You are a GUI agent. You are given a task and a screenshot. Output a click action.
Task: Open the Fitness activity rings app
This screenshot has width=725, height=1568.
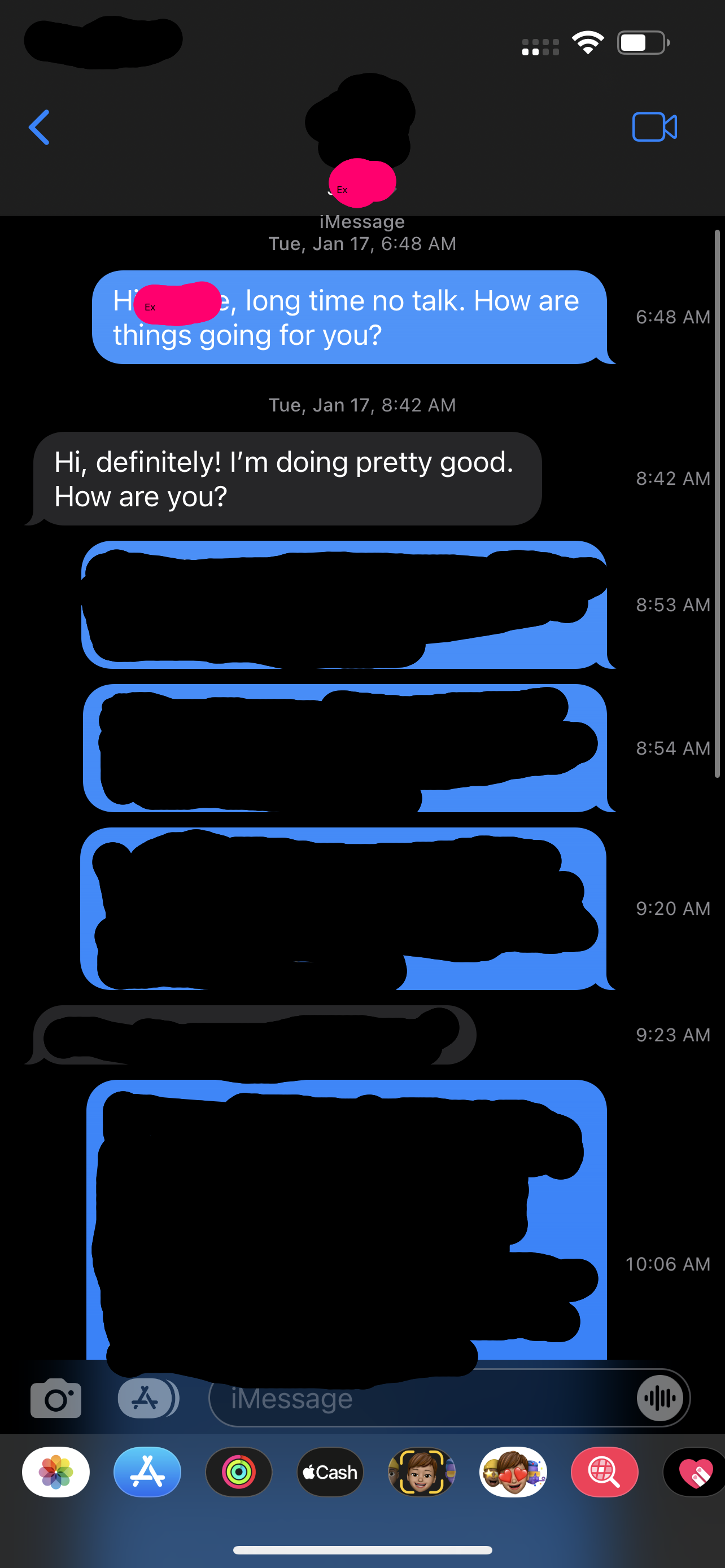[239, 1472]
